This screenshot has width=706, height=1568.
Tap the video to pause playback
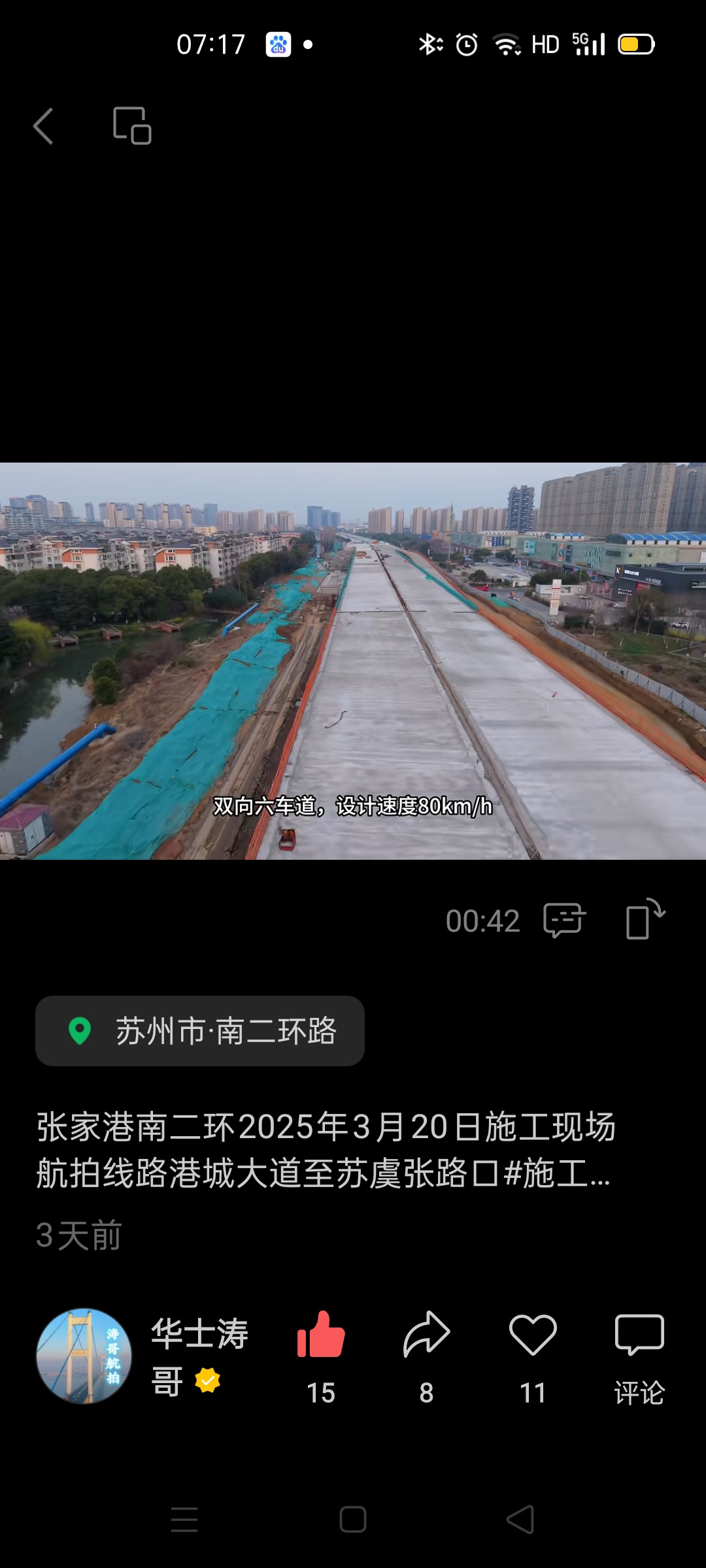click(x=353, y=660)
